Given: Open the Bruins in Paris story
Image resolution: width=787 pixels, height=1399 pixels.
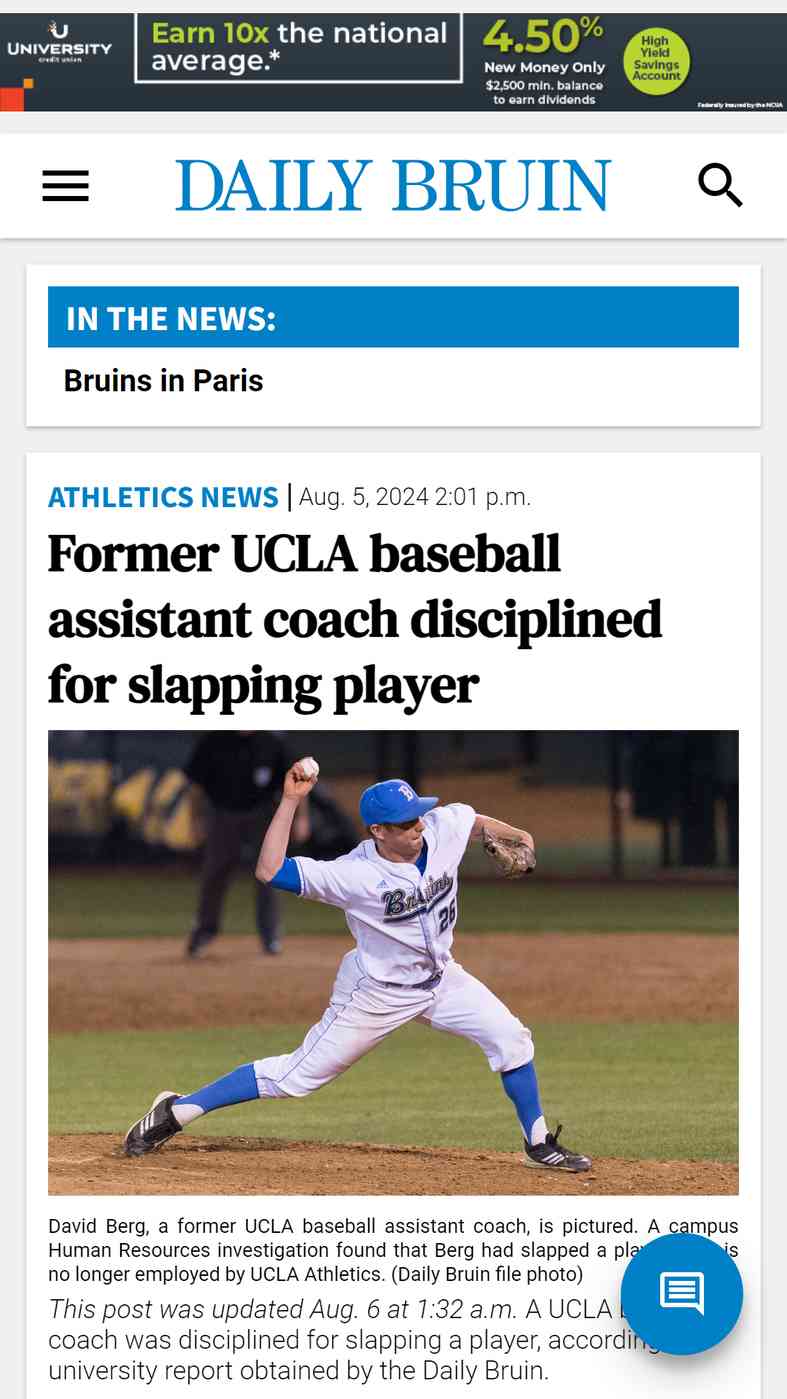Looking at the screenshot, I should tap(163, 381).
